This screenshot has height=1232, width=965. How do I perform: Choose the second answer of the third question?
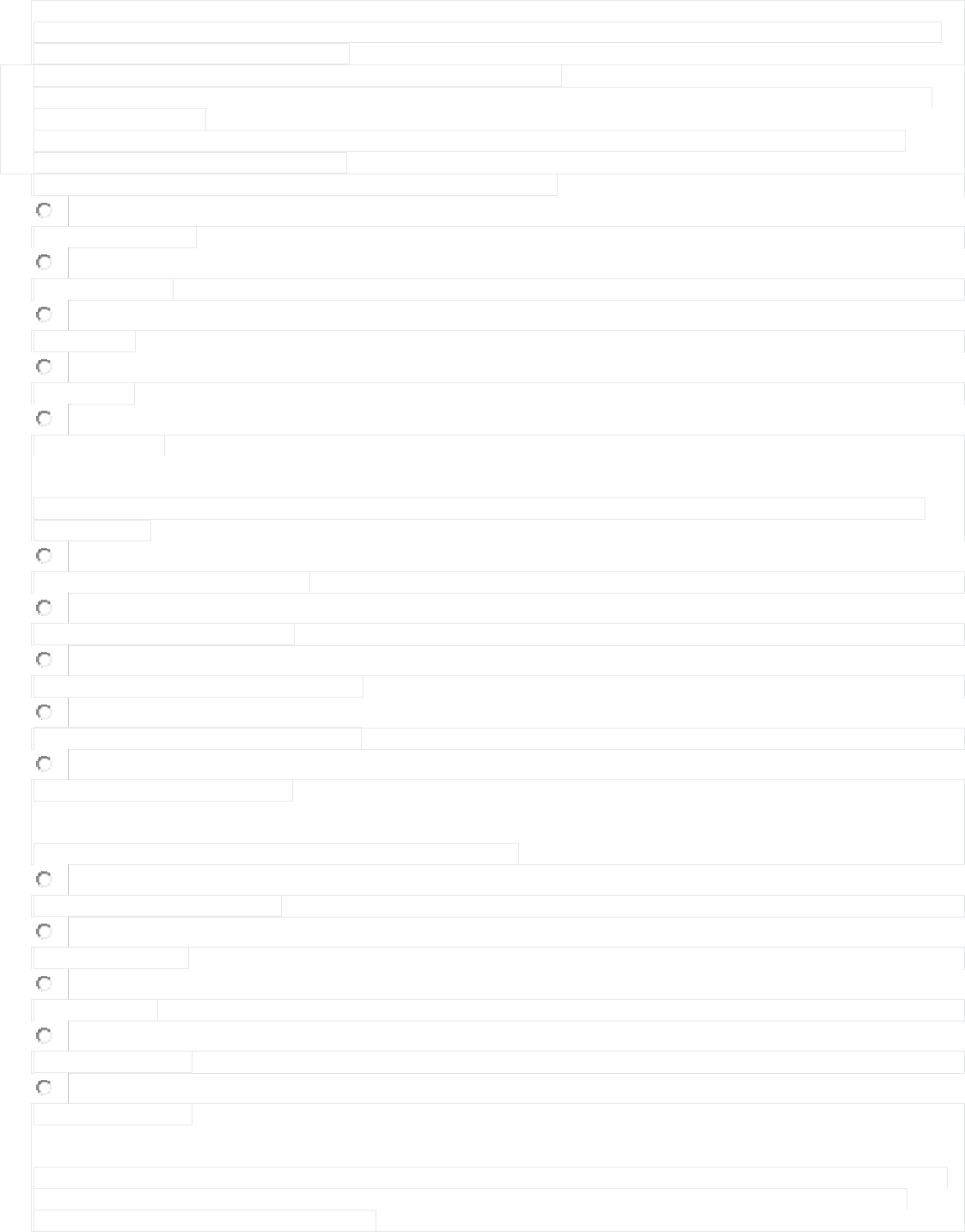(x=44, y=931)
